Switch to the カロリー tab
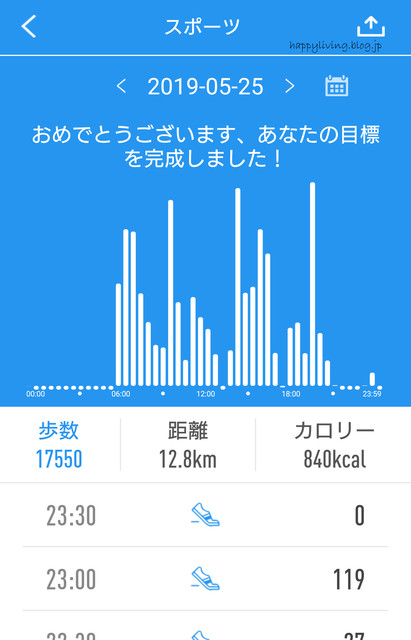411x640 pixels. click(x=334, y=444)
